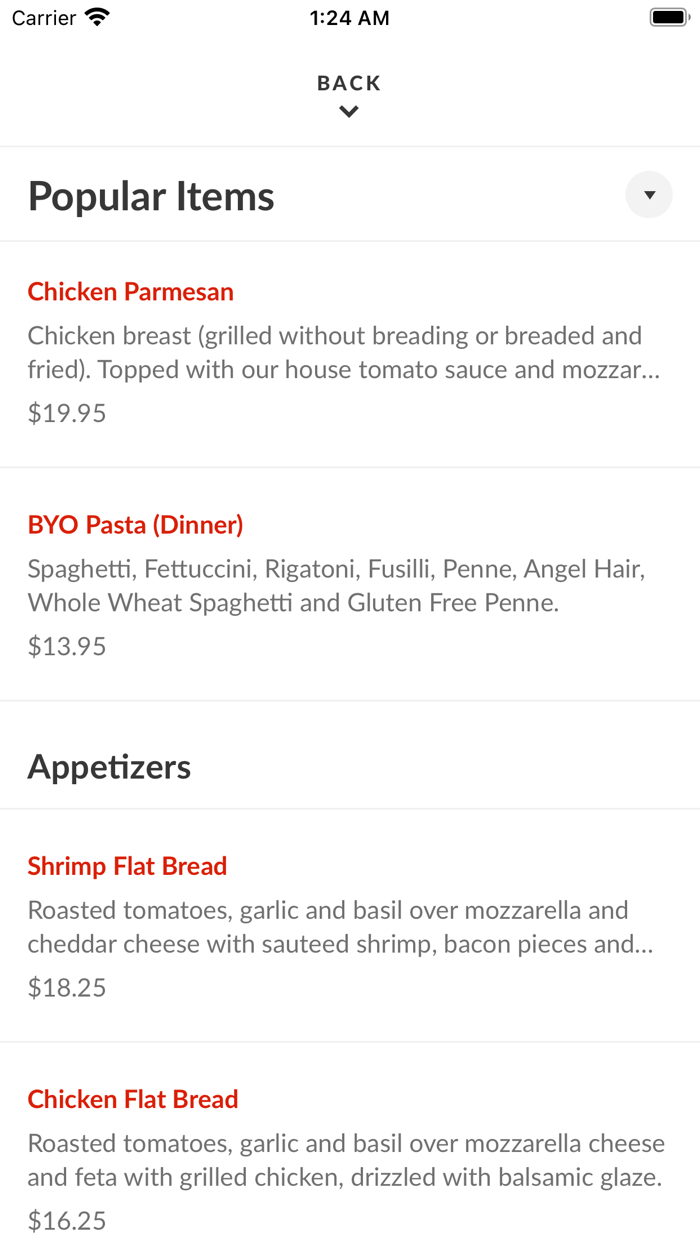Open the Popular Items category dropdown

click(x=649, y=195)
